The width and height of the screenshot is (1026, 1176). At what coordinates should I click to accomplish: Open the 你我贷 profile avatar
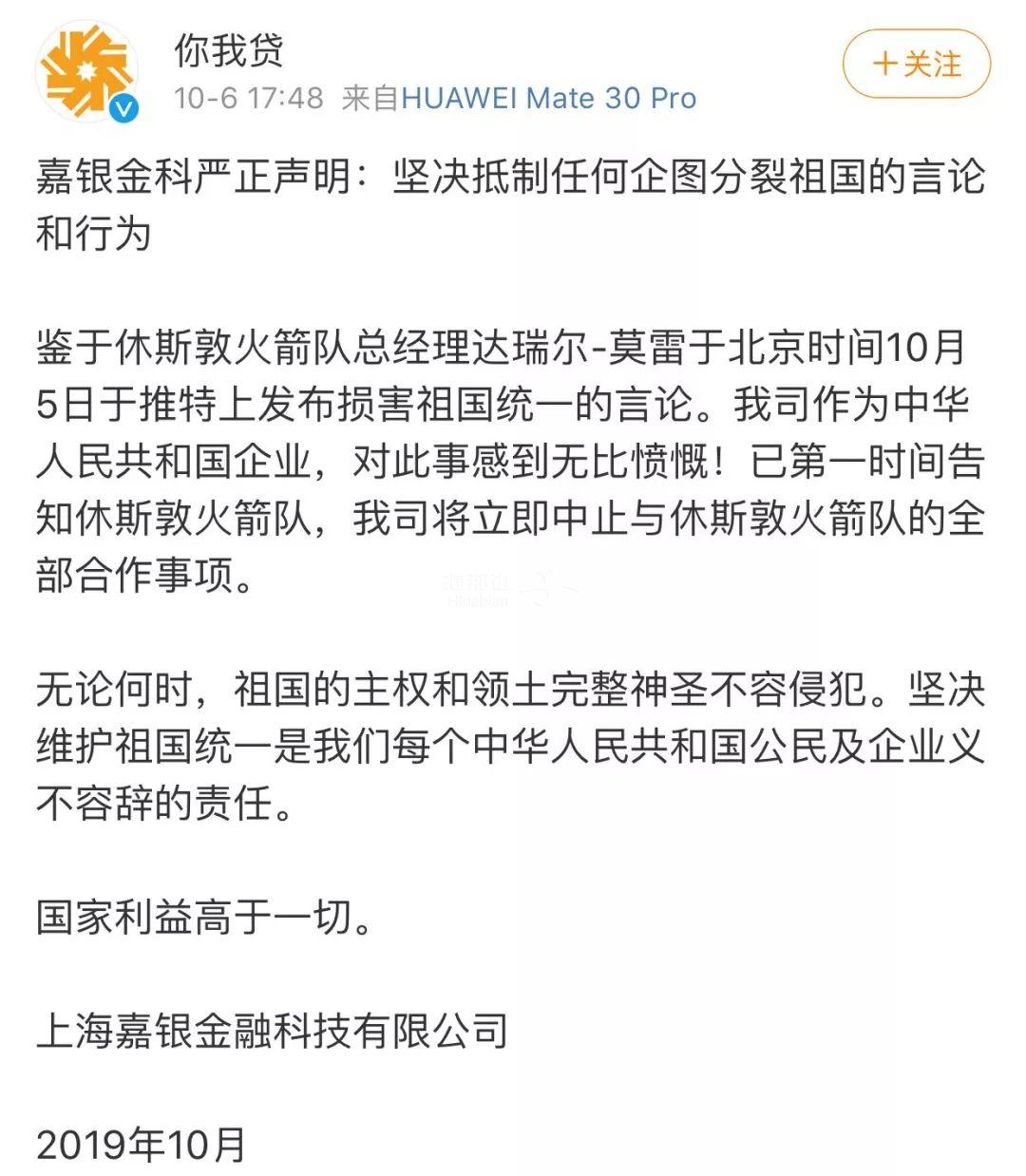(x=85, y=72)
